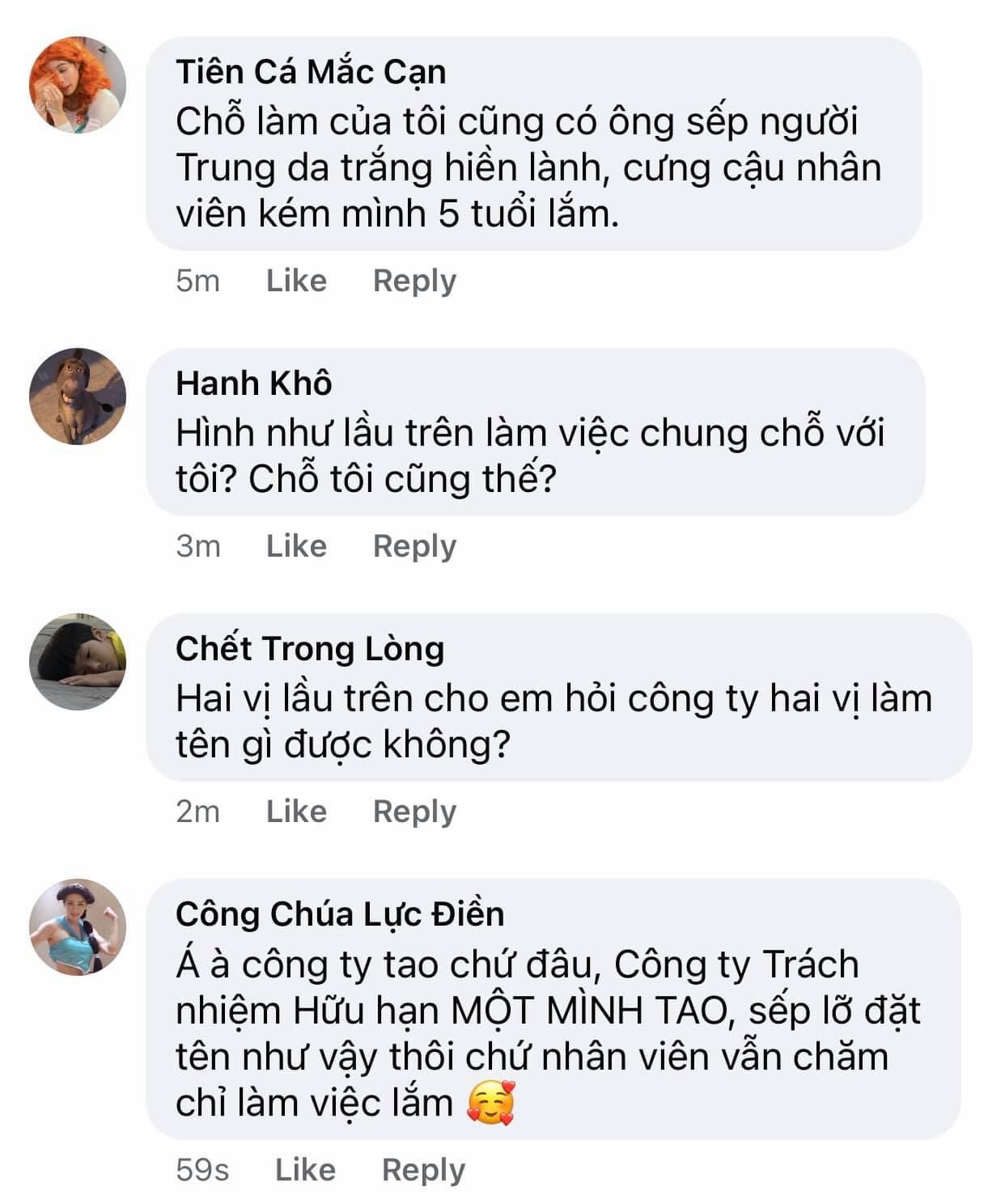This screenshot has width=1005, height=1204.
Task: Like Chết Trong Lòng's comment
Action: (x=296, y=811)
